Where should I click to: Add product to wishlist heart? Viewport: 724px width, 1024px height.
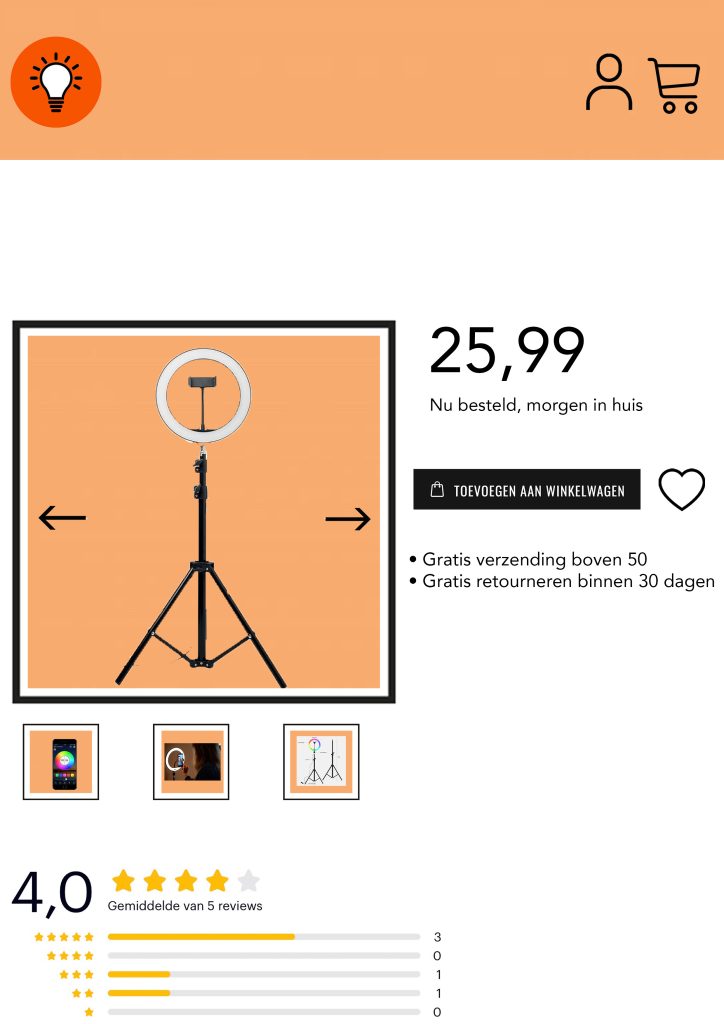pyautogui.click(x=681, y=490)
